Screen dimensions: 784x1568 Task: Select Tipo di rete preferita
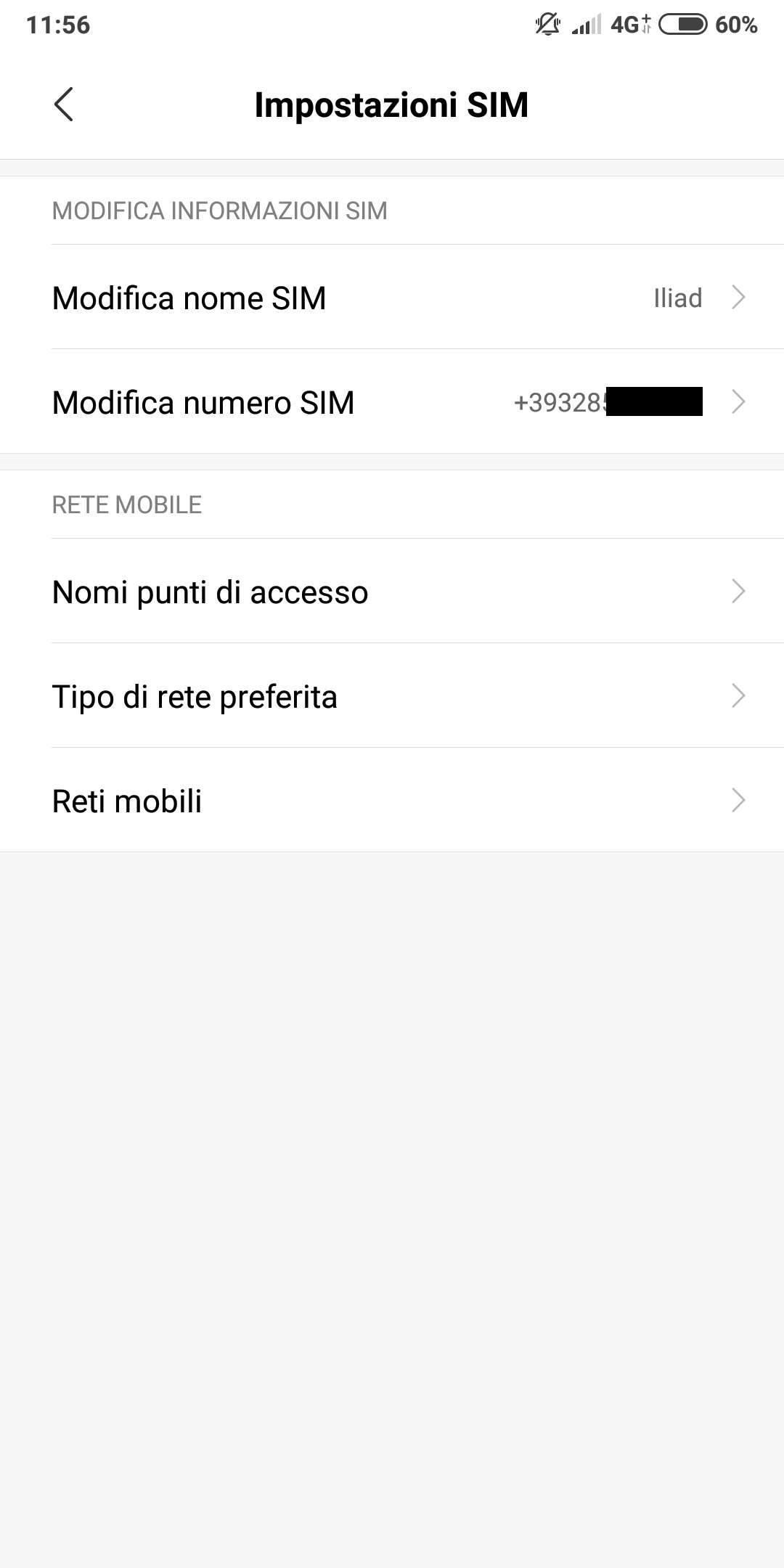pyautogui.click(x=392, y=696)
